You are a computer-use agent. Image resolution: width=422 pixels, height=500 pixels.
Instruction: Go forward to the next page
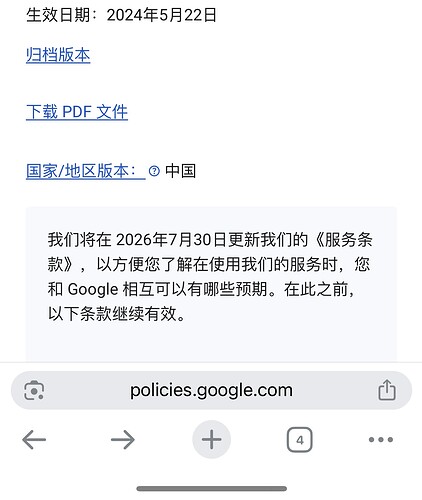[x=123, y=440]
